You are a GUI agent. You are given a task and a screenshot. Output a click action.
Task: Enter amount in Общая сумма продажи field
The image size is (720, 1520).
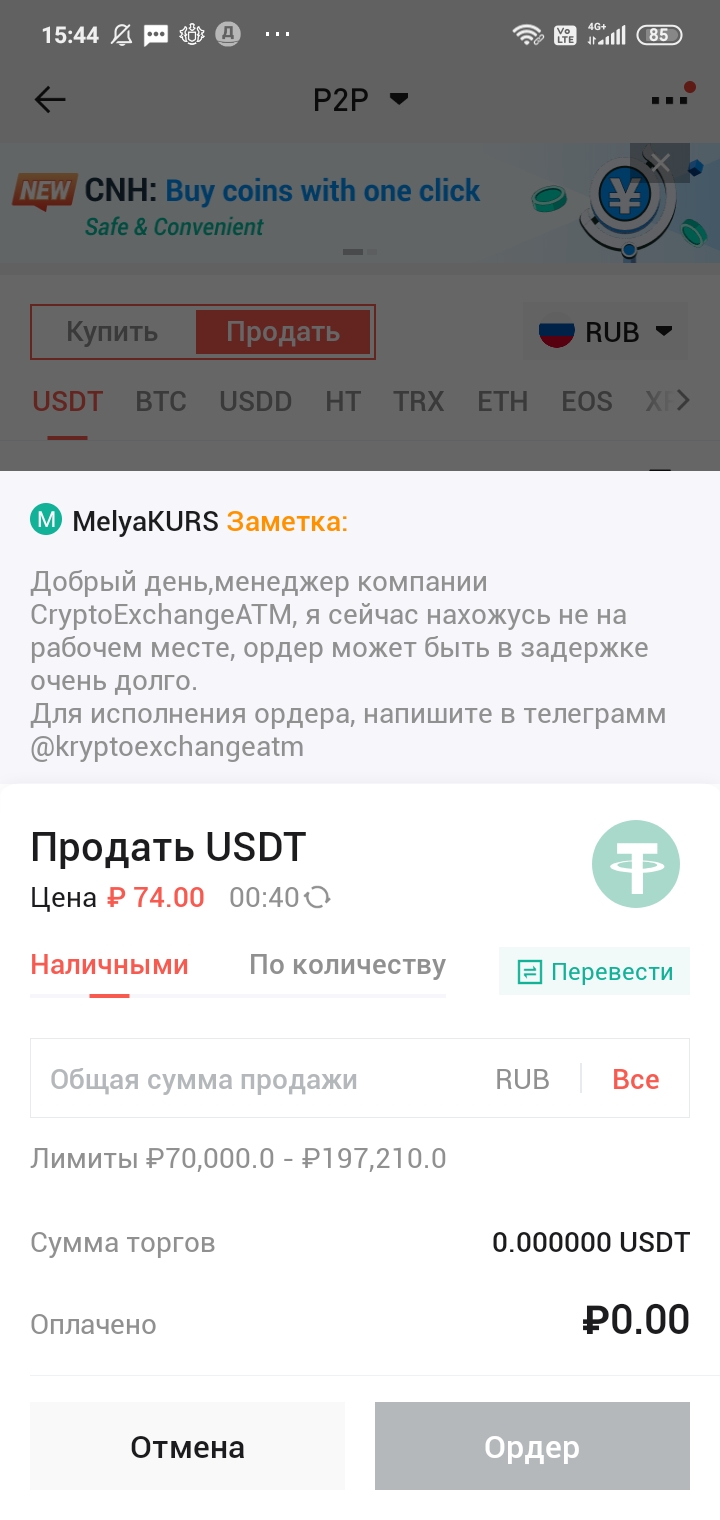[x=260, y=1079]
